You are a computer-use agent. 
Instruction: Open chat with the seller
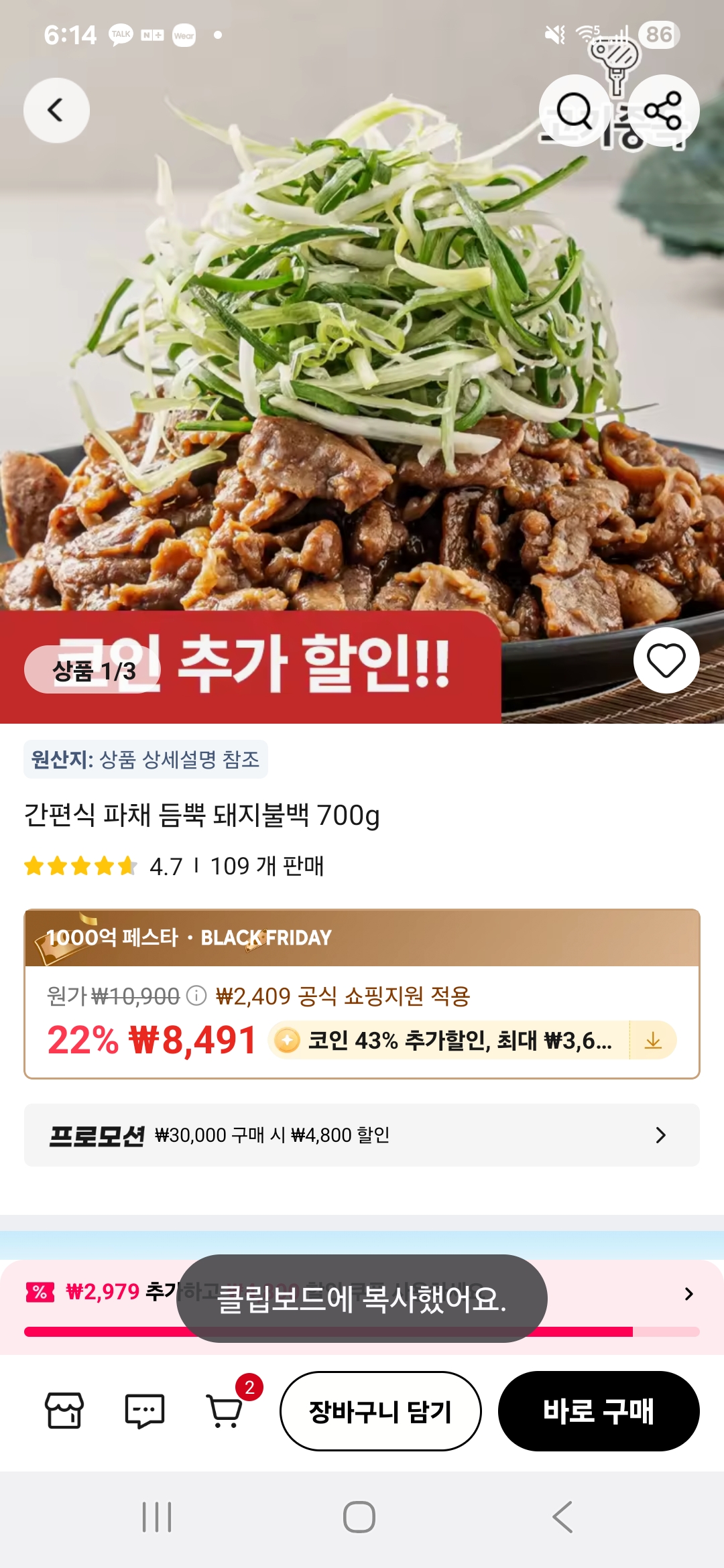[x=145, y=1411]
